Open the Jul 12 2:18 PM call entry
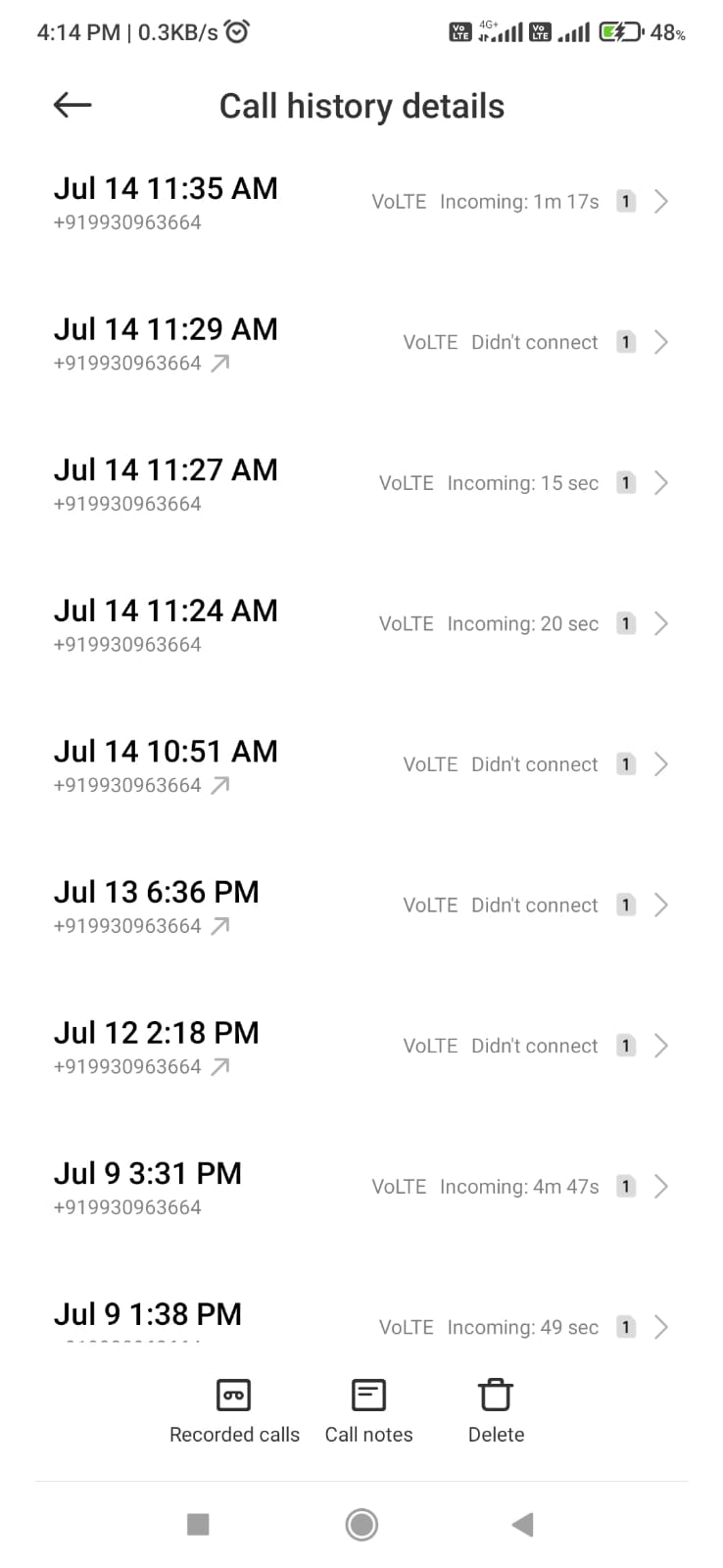 click(361, 1047)
